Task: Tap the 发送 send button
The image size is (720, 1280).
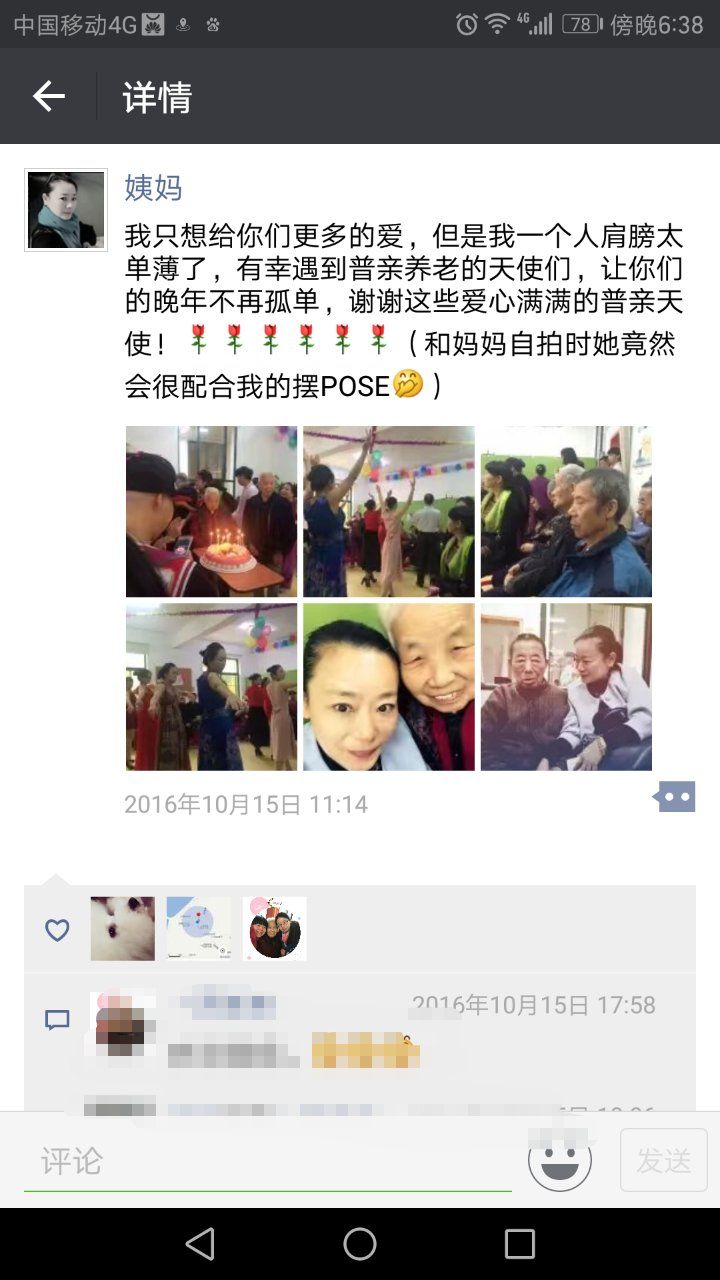Action: pyautogui.click(x=664, y=1161)
